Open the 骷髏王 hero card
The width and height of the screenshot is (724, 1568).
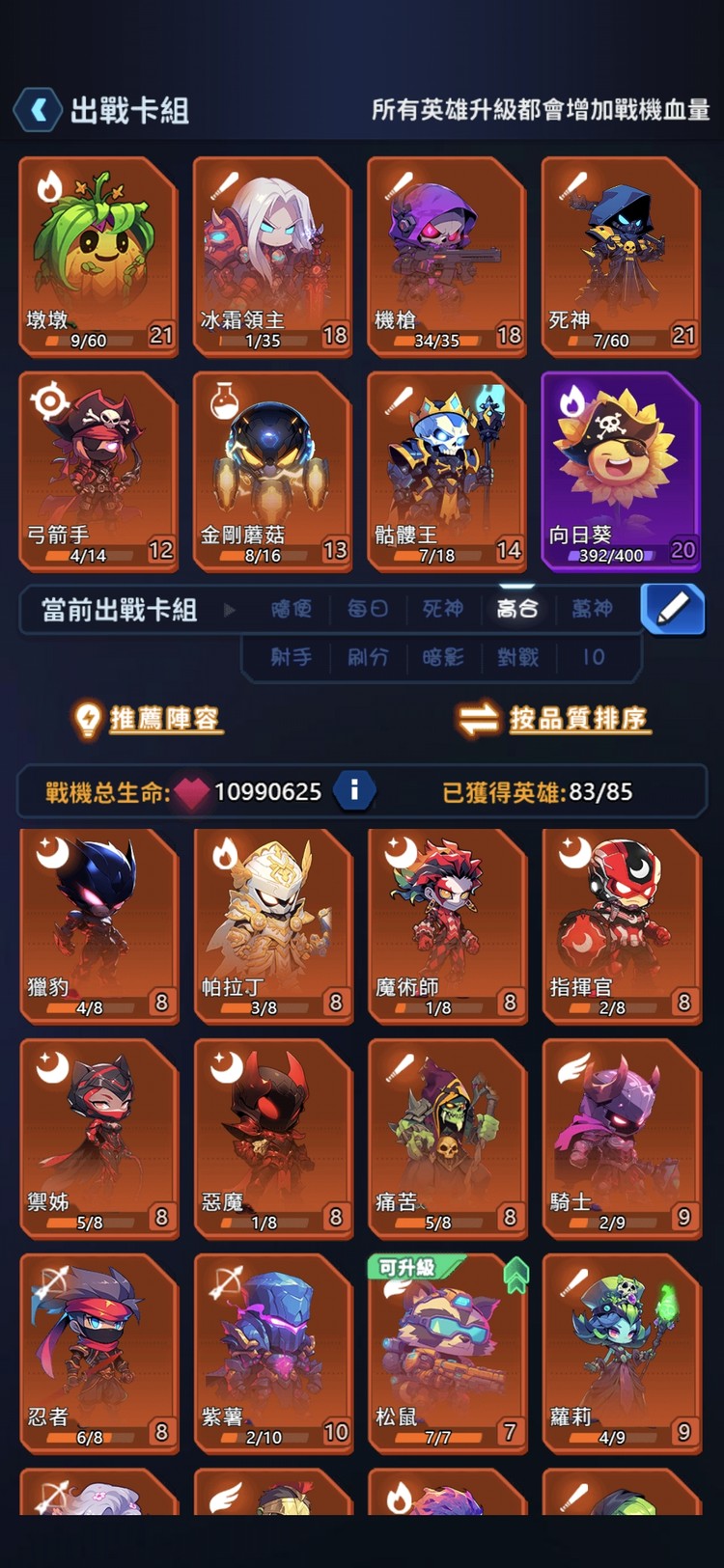[x=447, y=471]
